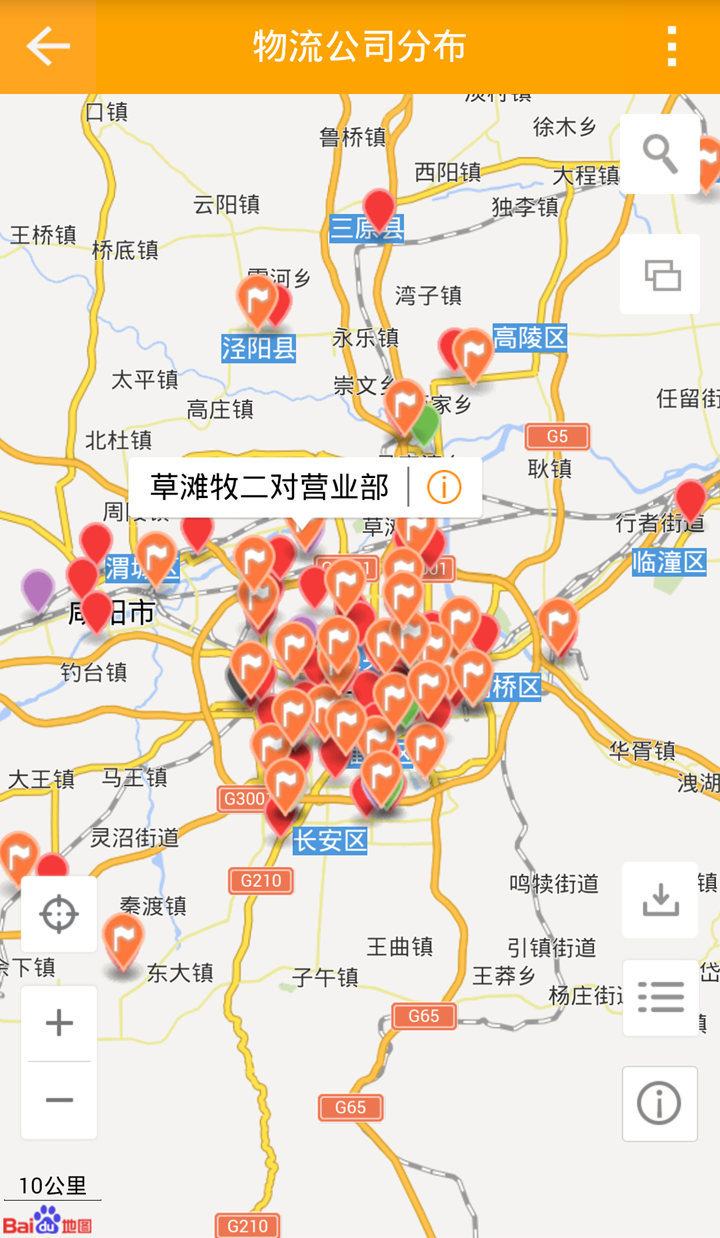Select the purple marker left of 咸阳市
Viewport: 720px width, 1238px height.
(x=37, y=588)
